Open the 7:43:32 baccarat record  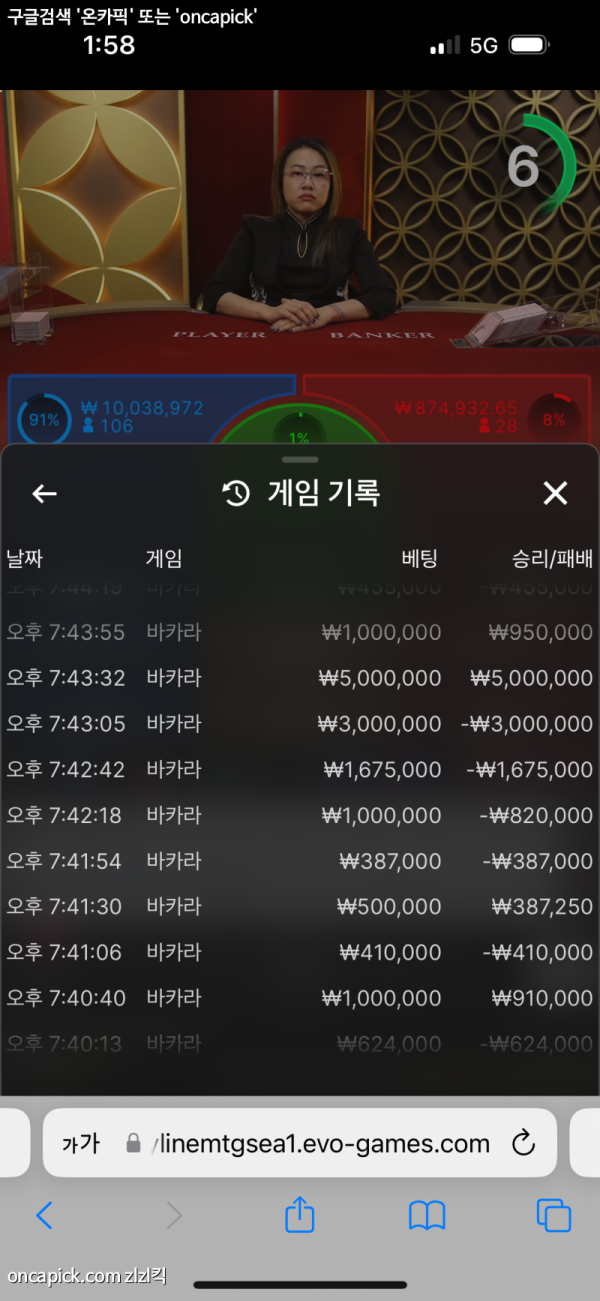pos(300,678)
